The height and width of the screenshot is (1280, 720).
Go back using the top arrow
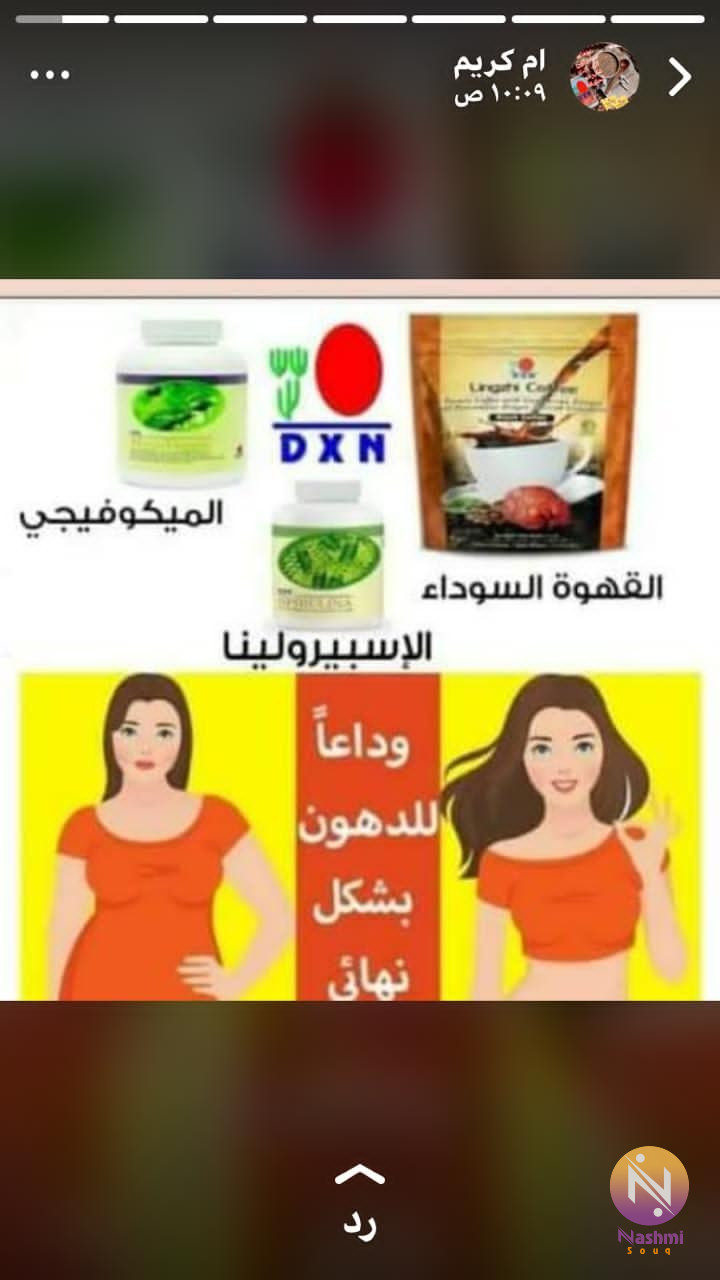[680, 77]
